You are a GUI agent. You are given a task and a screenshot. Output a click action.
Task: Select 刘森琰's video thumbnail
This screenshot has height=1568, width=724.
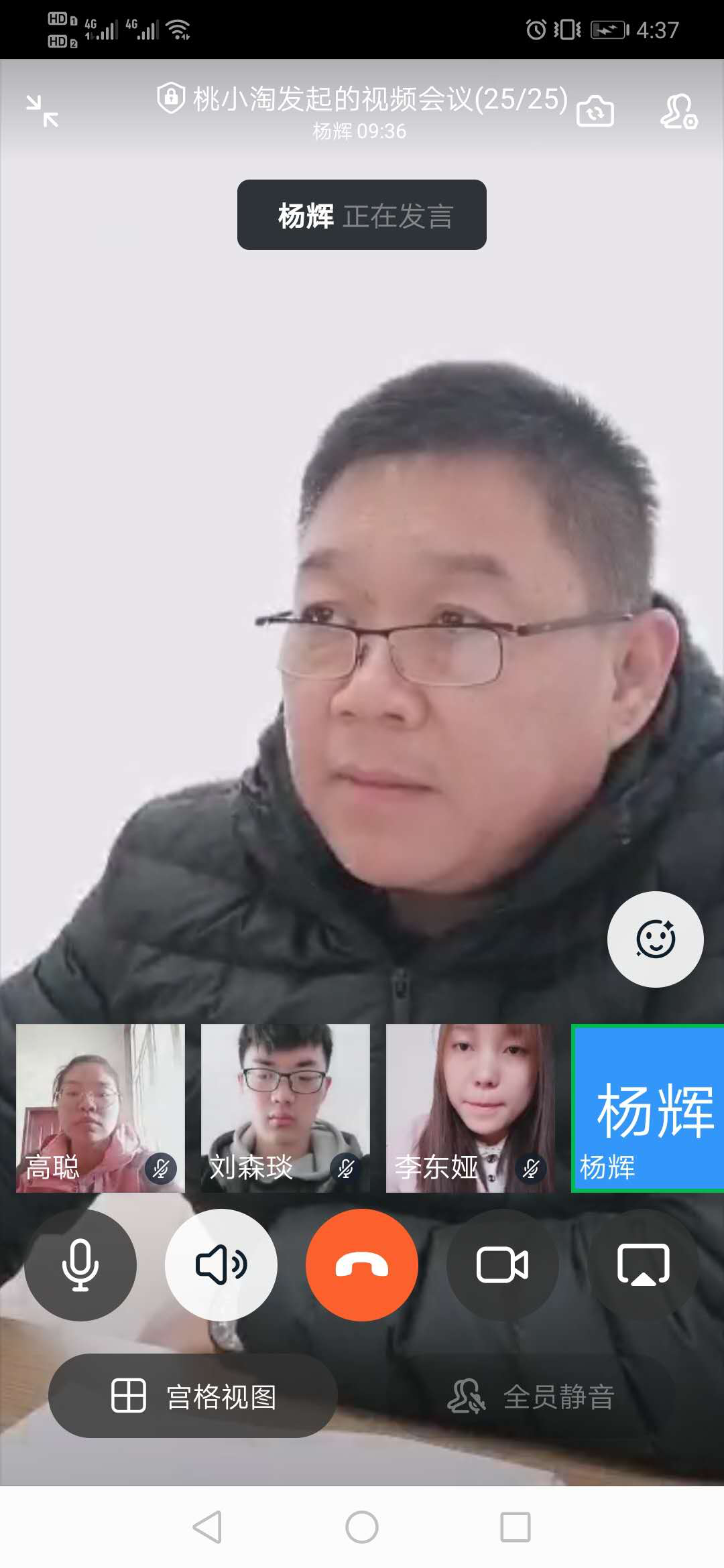click(x=286, y=1108)
